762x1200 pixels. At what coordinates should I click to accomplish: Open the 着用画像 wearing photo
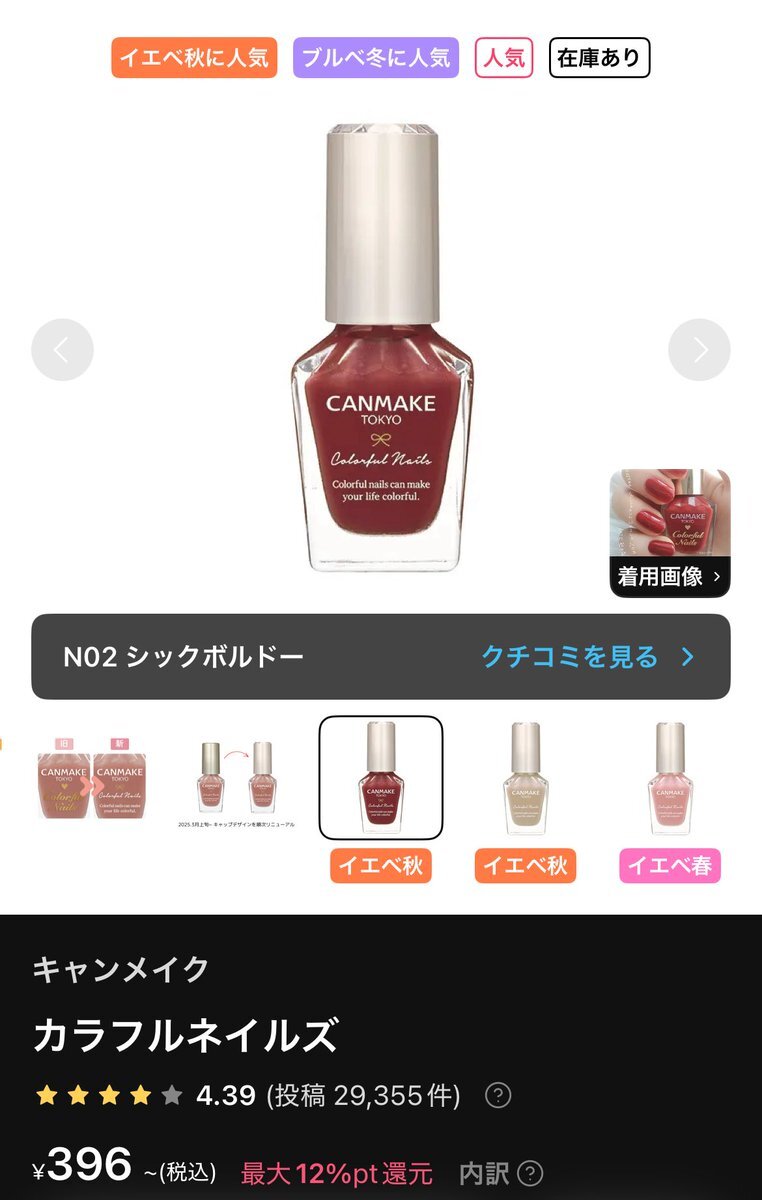pyautogui.click(x=670, y=534)
